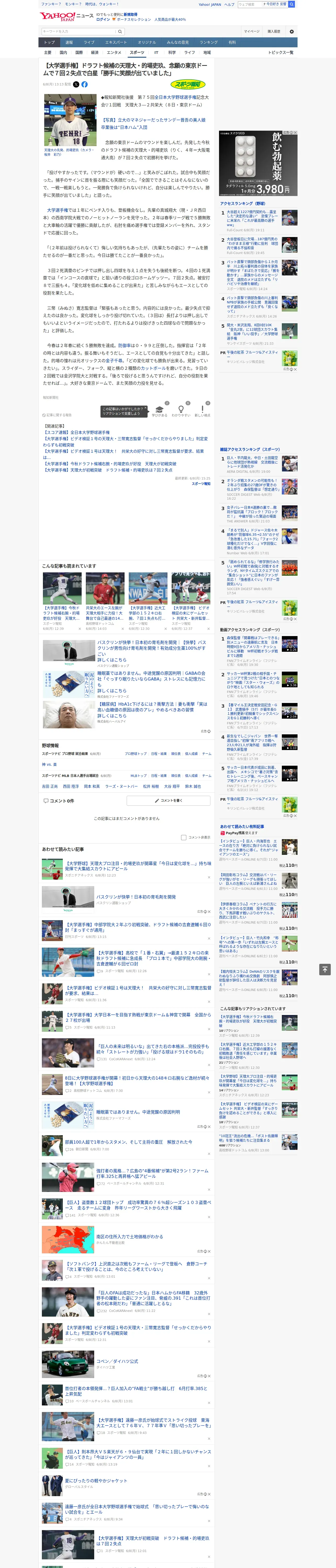This screenshot has height=1568, width=336.
Task: Share the article on Facebook
Action: coord(85,85)
